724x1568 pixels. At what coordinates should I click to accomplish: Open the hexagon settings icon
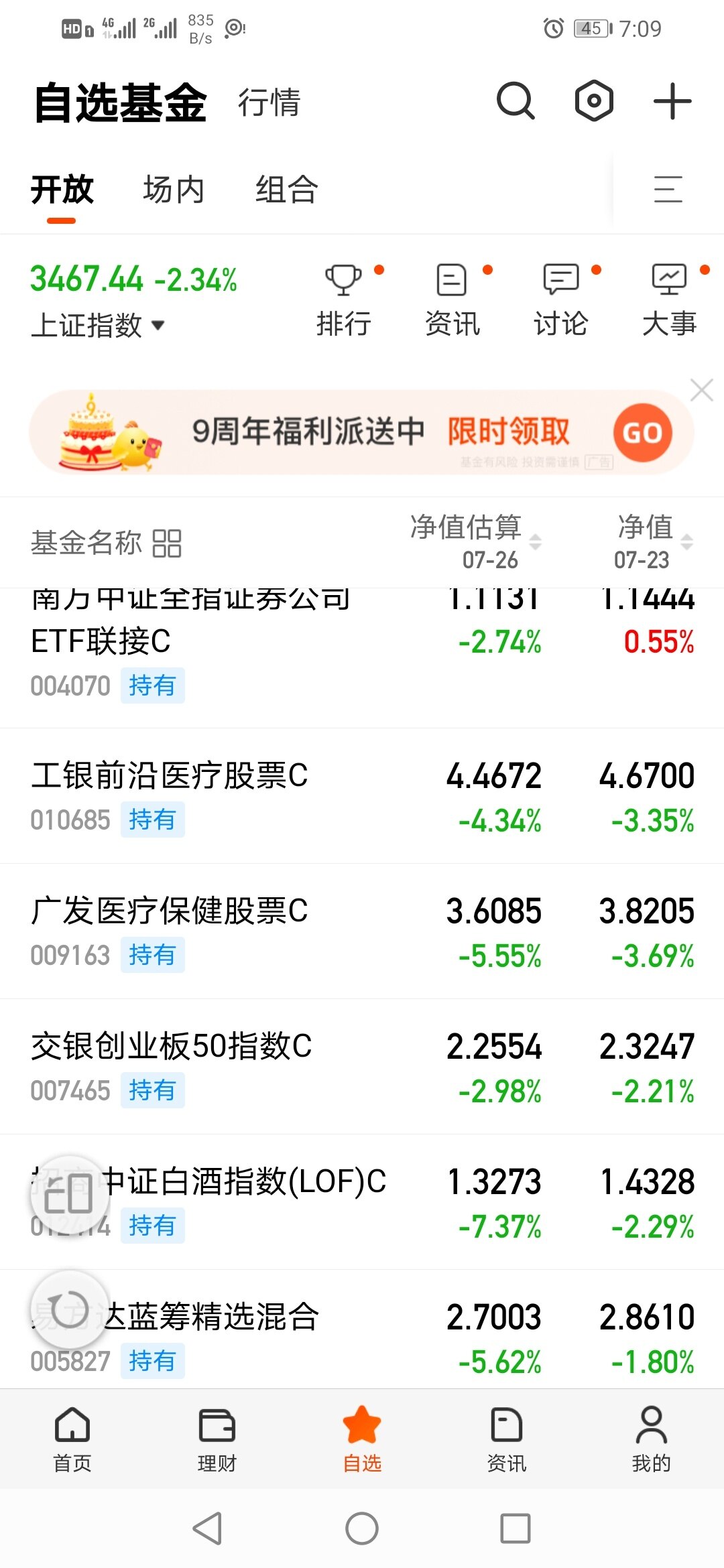[594, 101]
